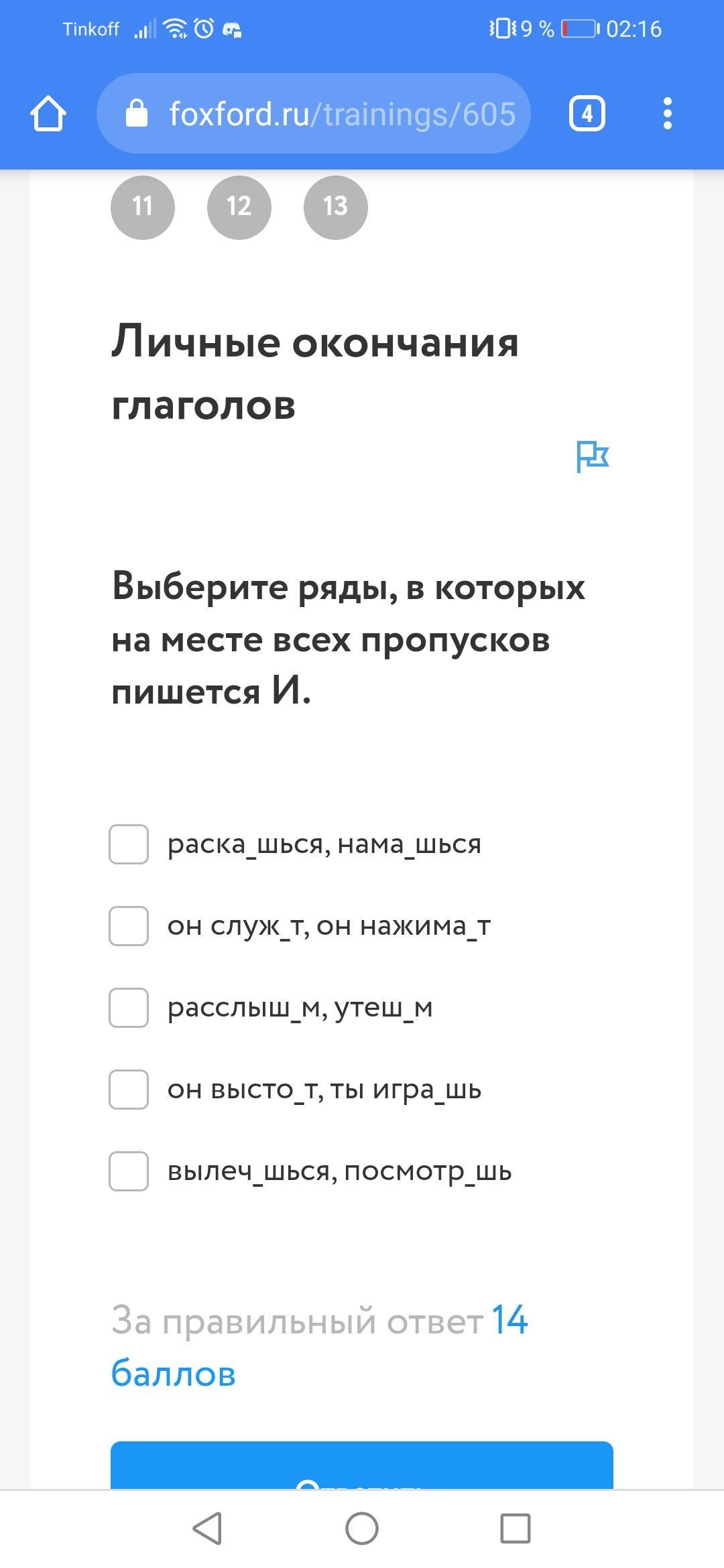This screenshot has width=724, height=1568.
Task: Tick the option "расслыш_м, утеш_м"
Action: [129, 1008]
